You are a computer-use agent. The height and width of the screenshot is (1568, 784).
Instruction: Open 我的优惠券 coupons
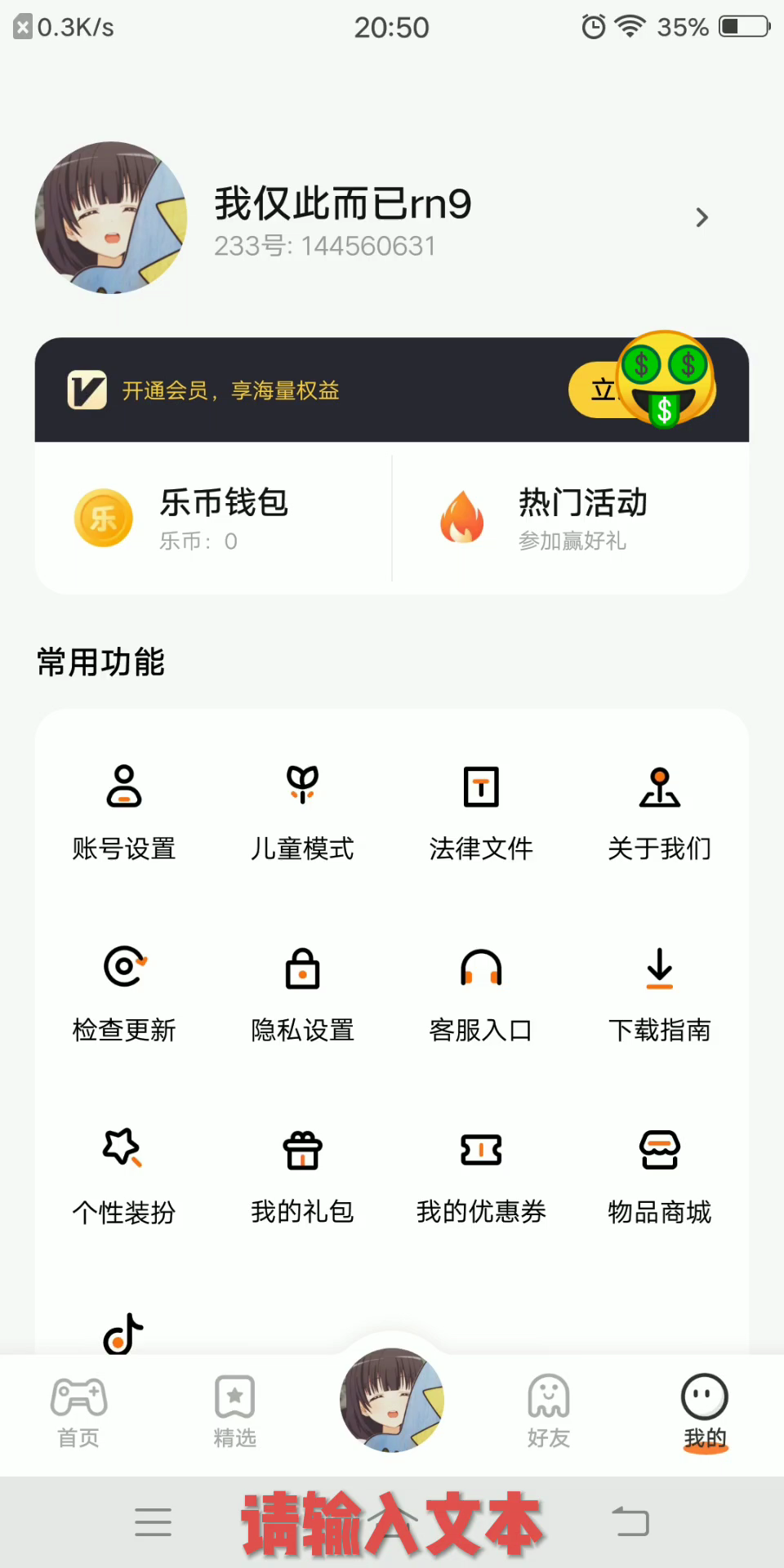[481, 1174]
